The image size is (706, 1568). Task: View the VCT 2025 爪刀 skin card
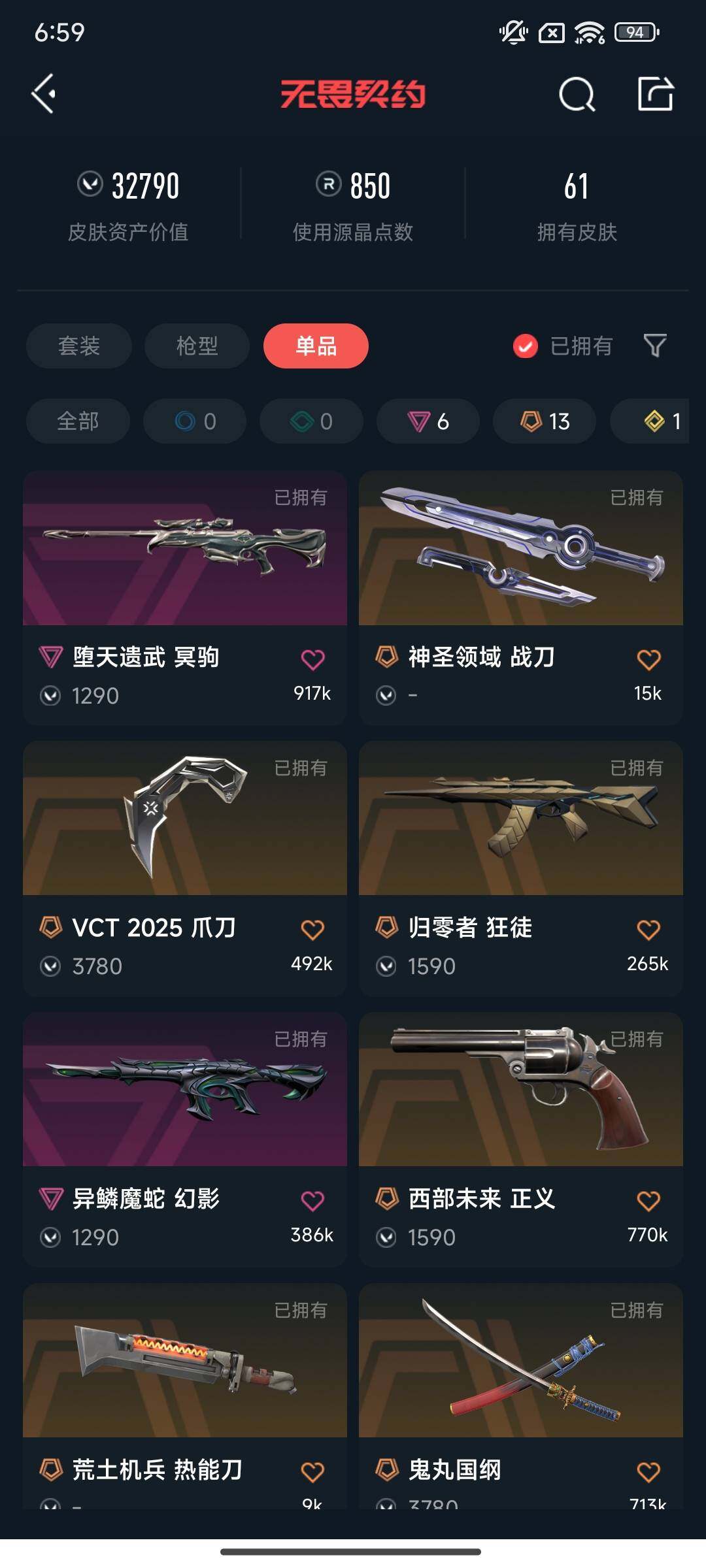[185, 819]
